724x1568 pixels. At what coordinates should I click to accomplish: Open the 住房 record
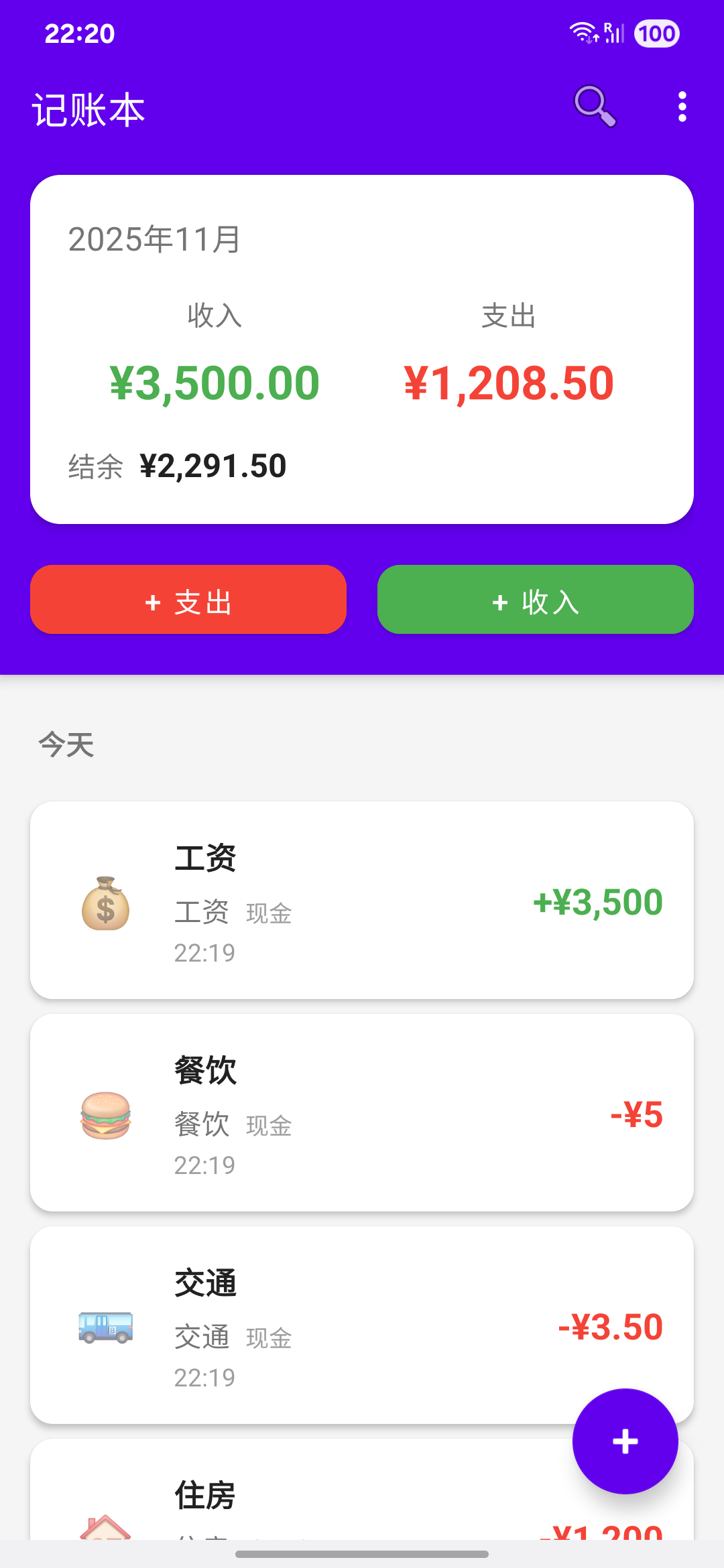(302, 1501)
